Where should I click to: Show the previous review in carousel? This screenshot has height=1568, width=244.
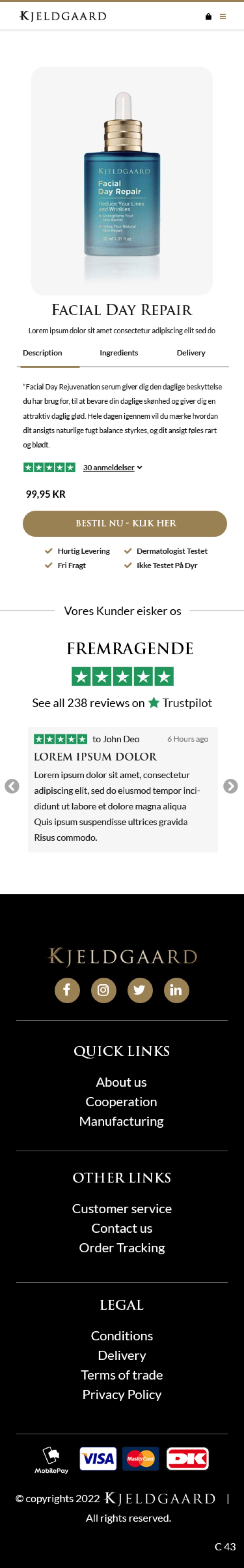point(12,786)
